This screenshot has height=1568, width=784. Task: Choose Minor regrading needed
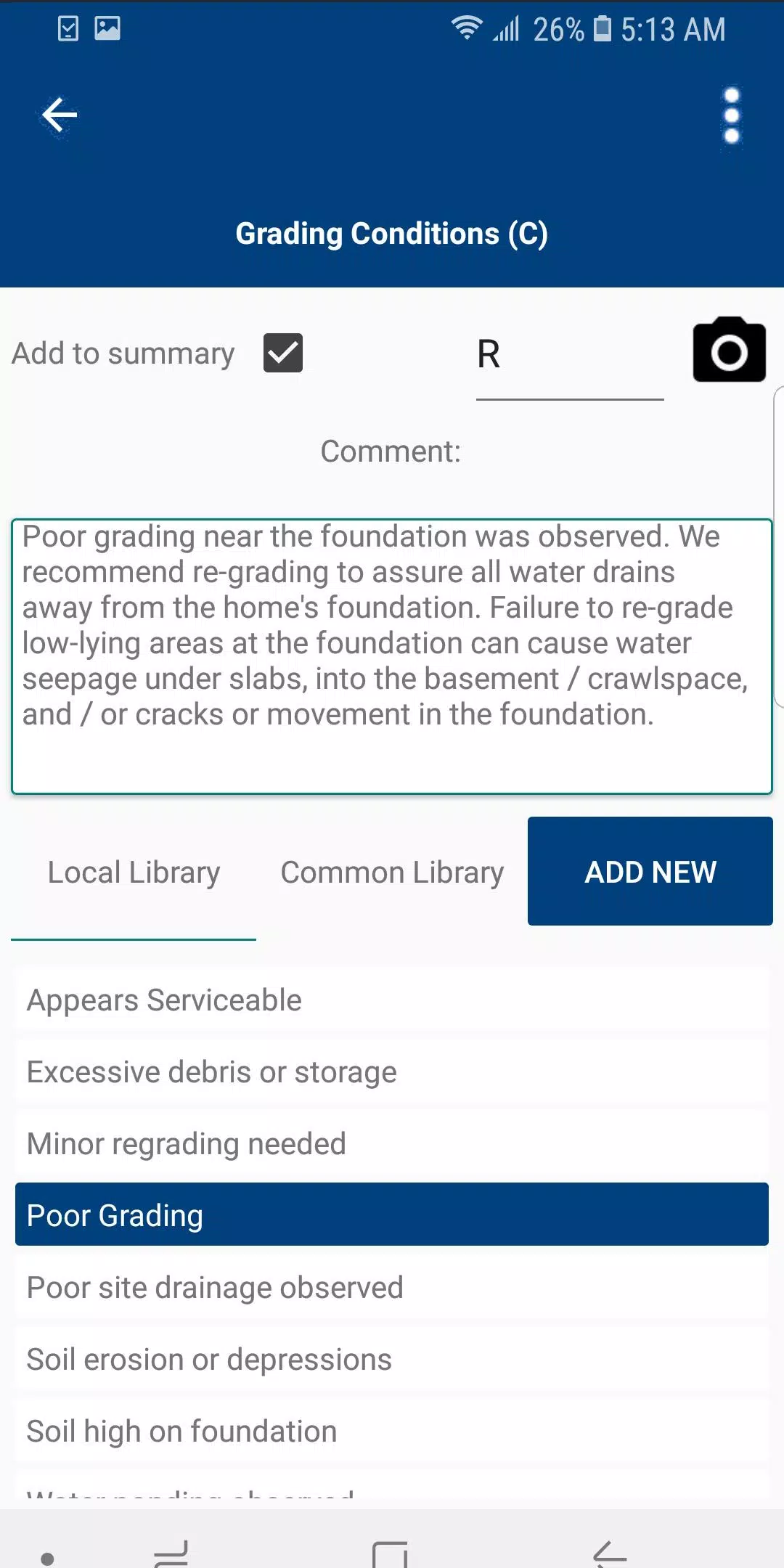pos(392,1144)
